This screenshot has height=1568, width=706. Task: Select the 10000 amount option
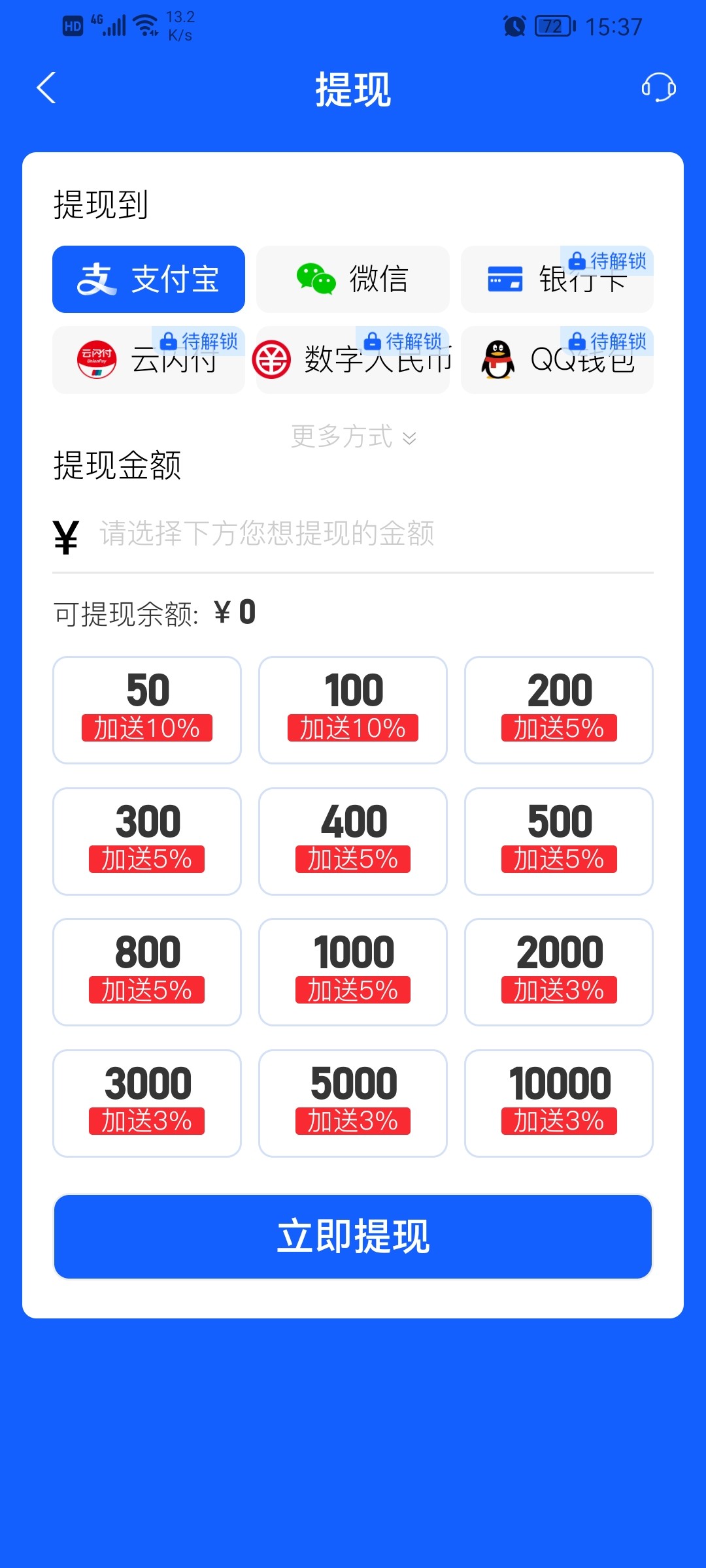pos(559,1103)
